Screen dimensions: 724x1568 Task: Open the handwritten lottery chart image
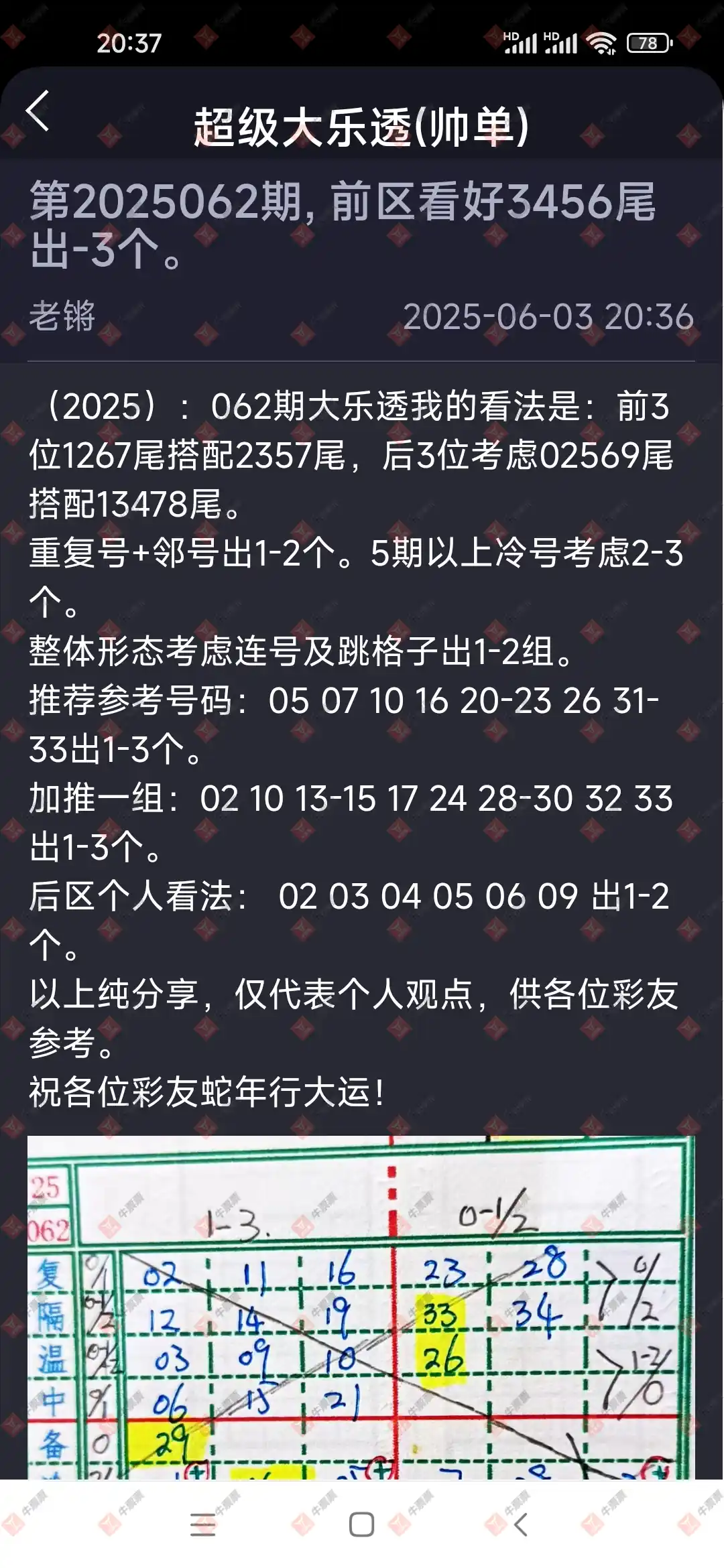click(361, 1307)
